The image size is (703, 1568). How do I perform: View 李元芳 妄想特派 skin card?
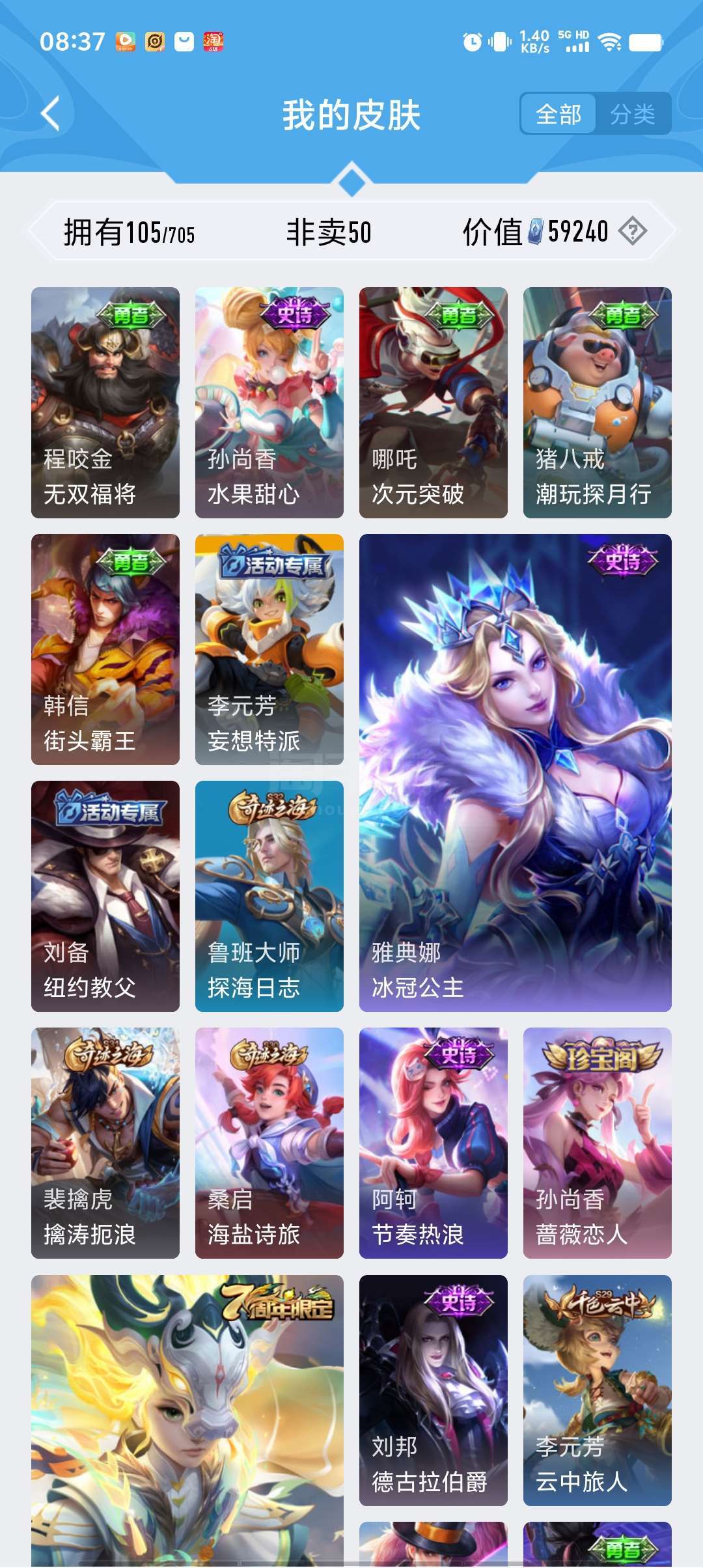click(269, 649)
